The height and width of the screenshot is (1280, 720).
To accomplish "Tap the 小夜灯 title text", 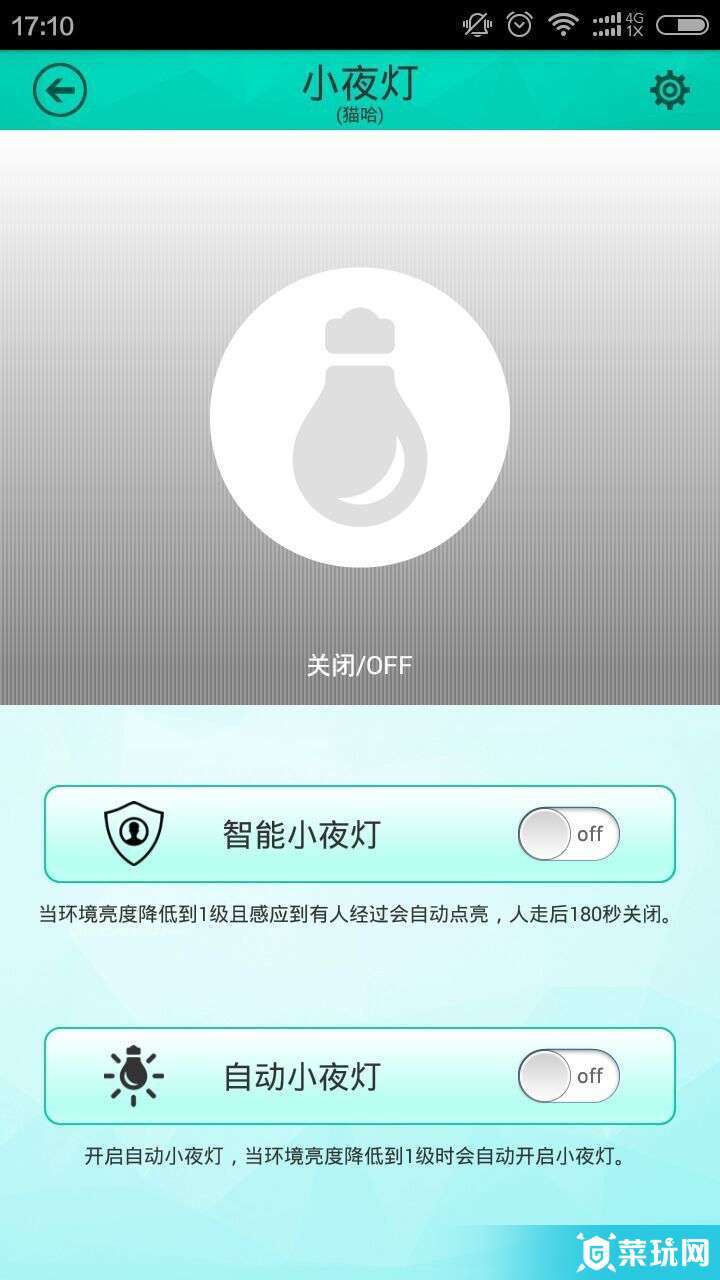I will coord(360,84).
